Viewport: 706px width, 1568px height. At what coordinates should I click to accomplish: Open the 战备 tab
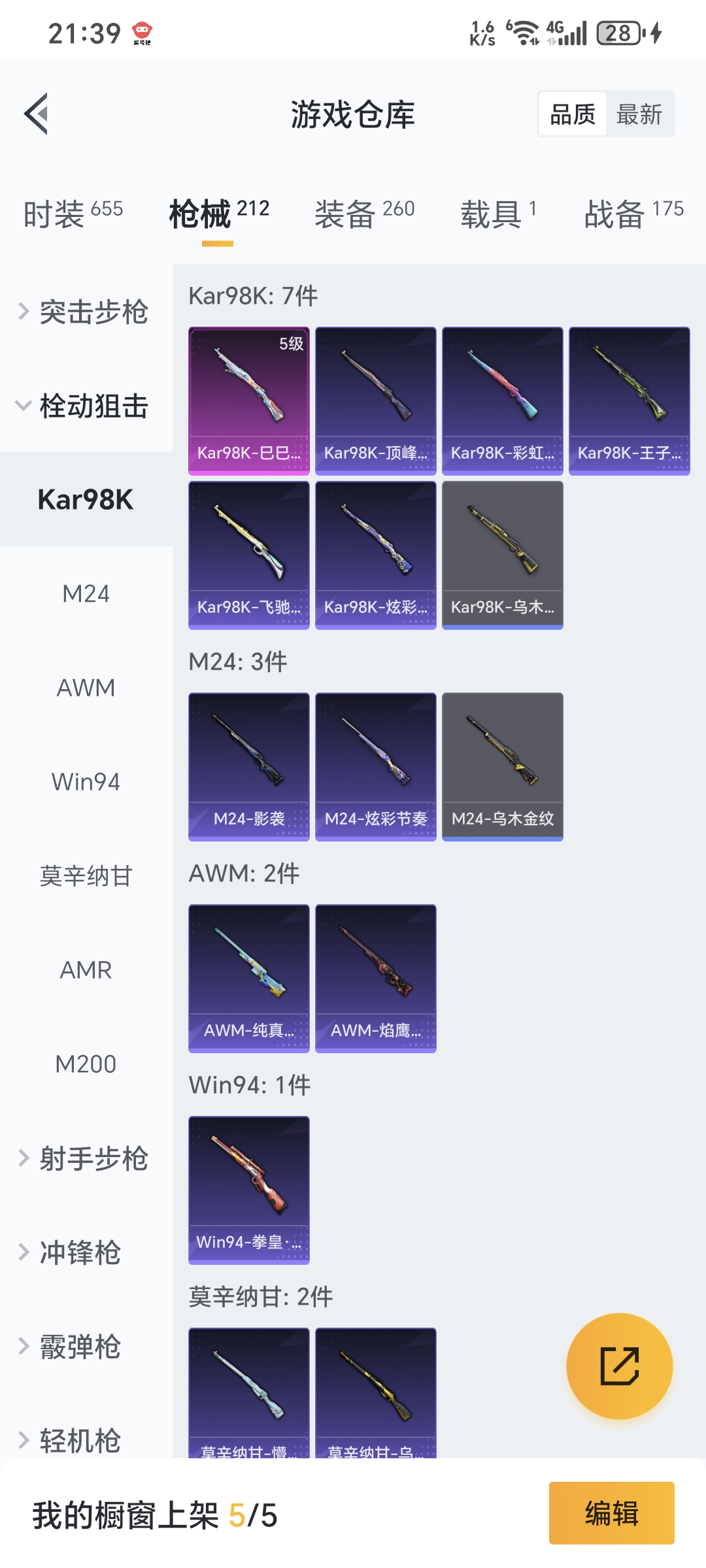click(x=634, y=214)
